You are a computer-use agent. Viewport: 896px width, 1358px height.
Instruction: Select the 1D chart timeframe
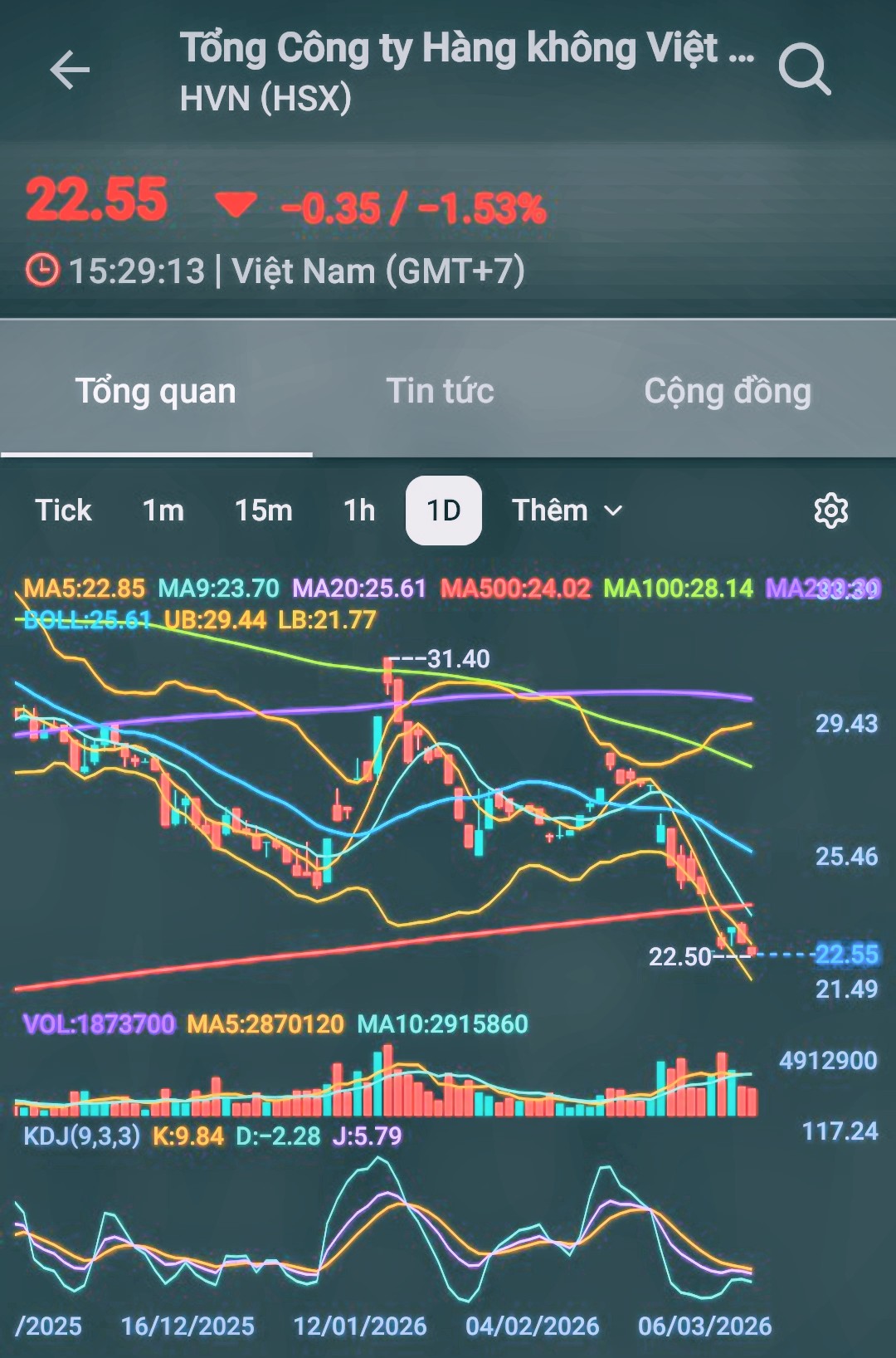pos(443,510)
